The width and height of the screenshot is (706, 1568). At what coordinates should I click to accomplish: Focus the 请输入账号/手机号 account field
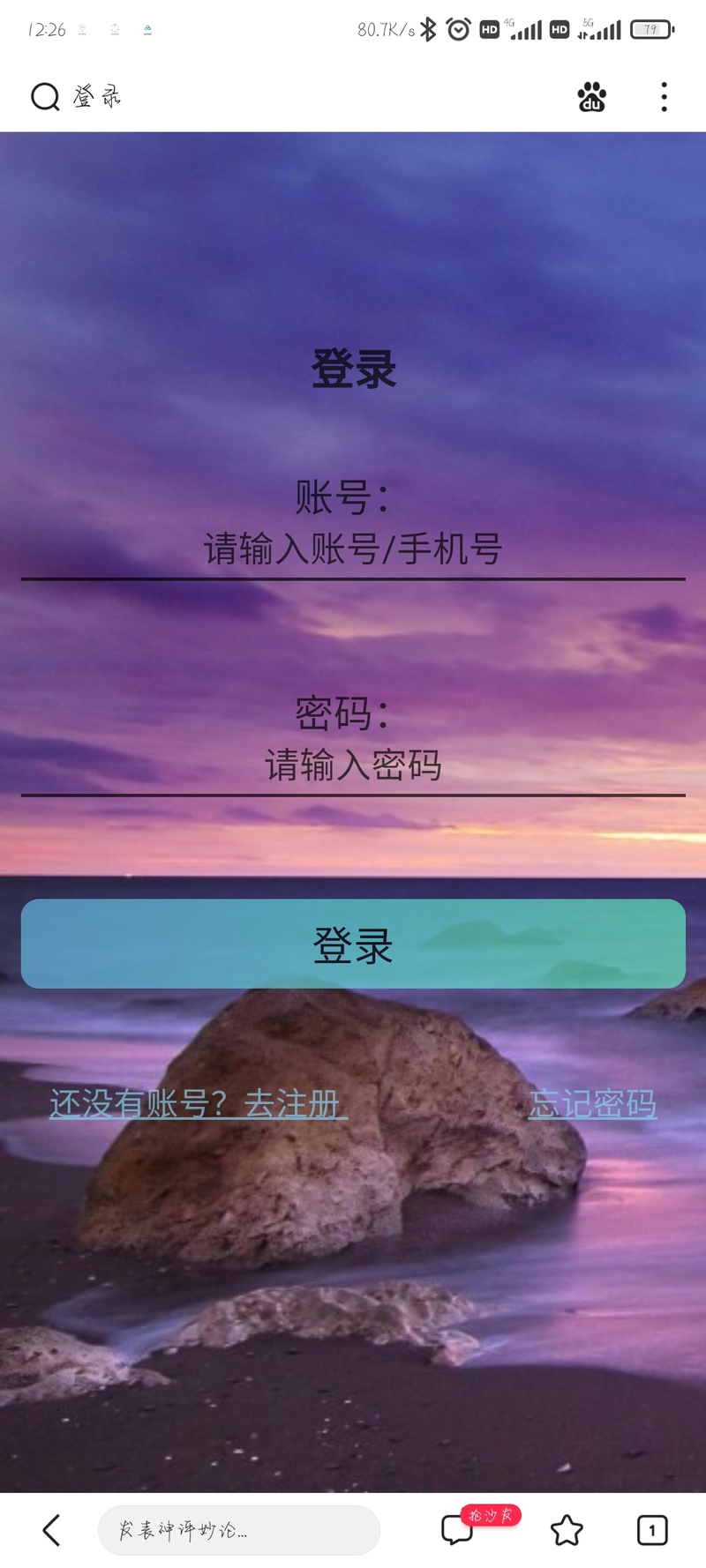tap(353, 549)
